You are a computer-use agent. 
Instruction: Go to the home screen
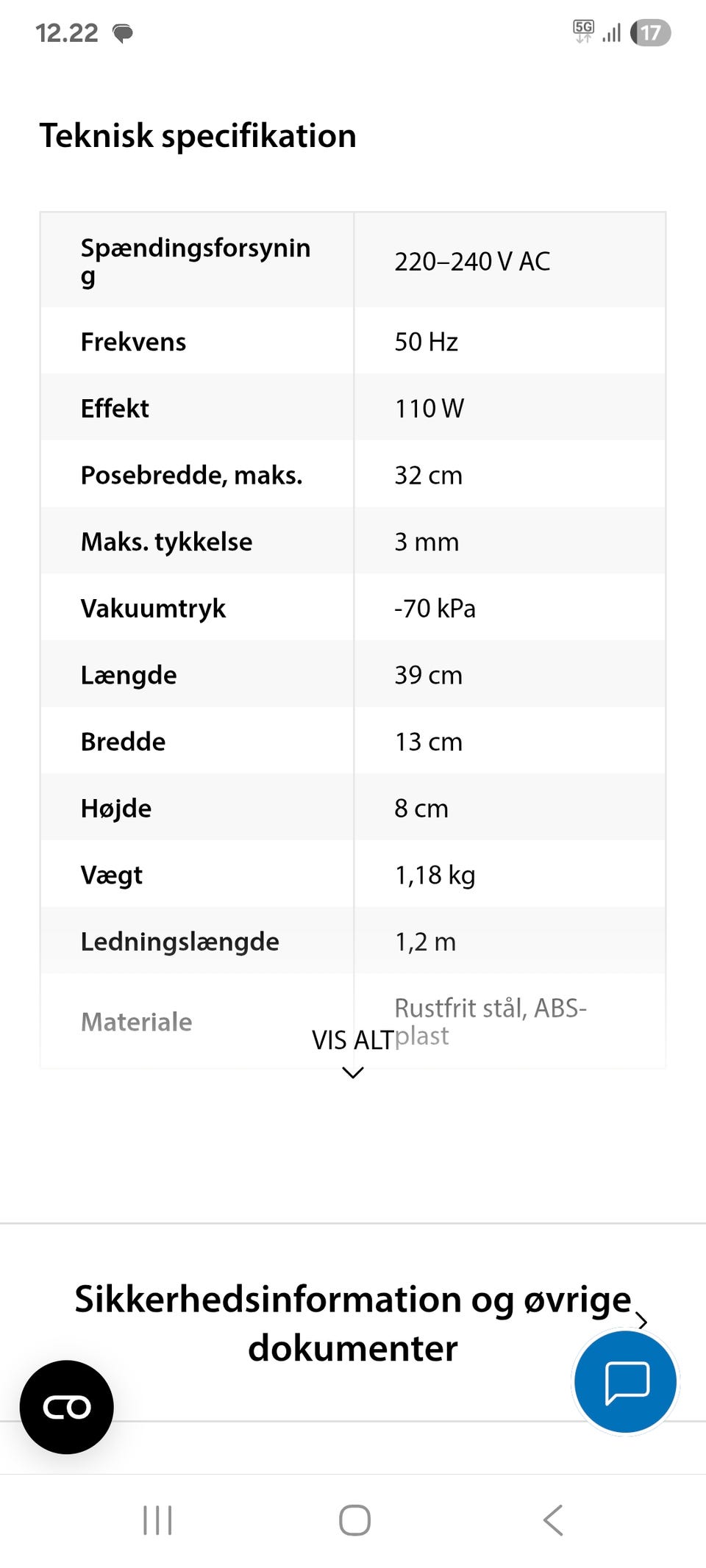(354, 1519)
